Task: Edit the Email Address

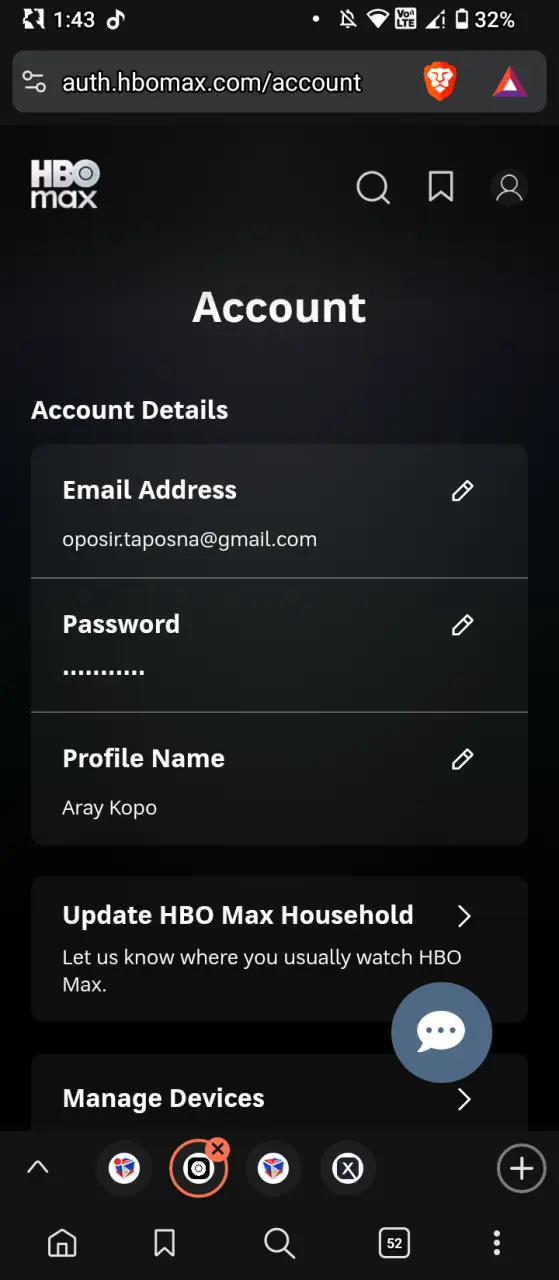Action: [x=462, y=490]
